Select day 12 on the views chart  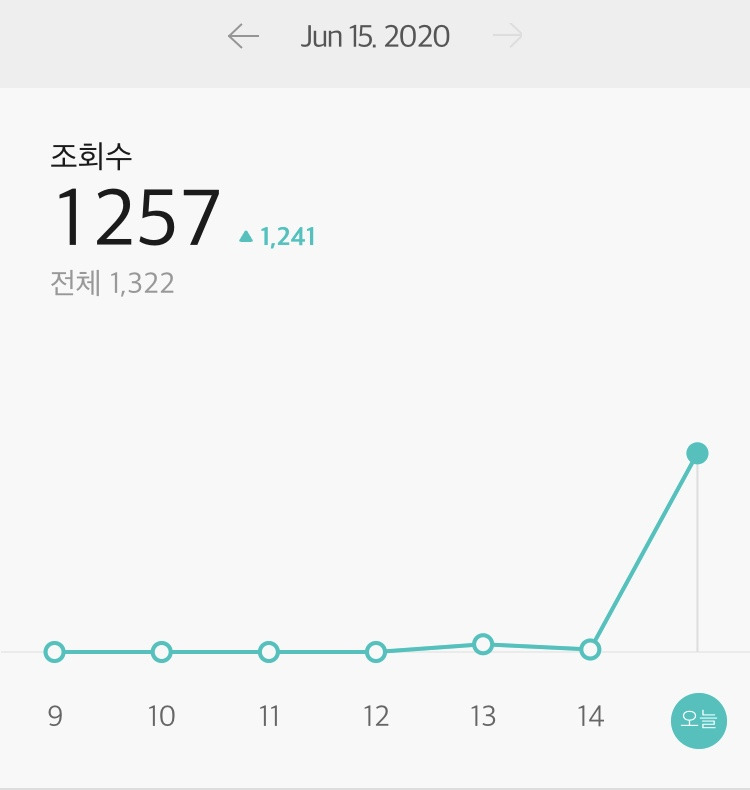[376, 652]
